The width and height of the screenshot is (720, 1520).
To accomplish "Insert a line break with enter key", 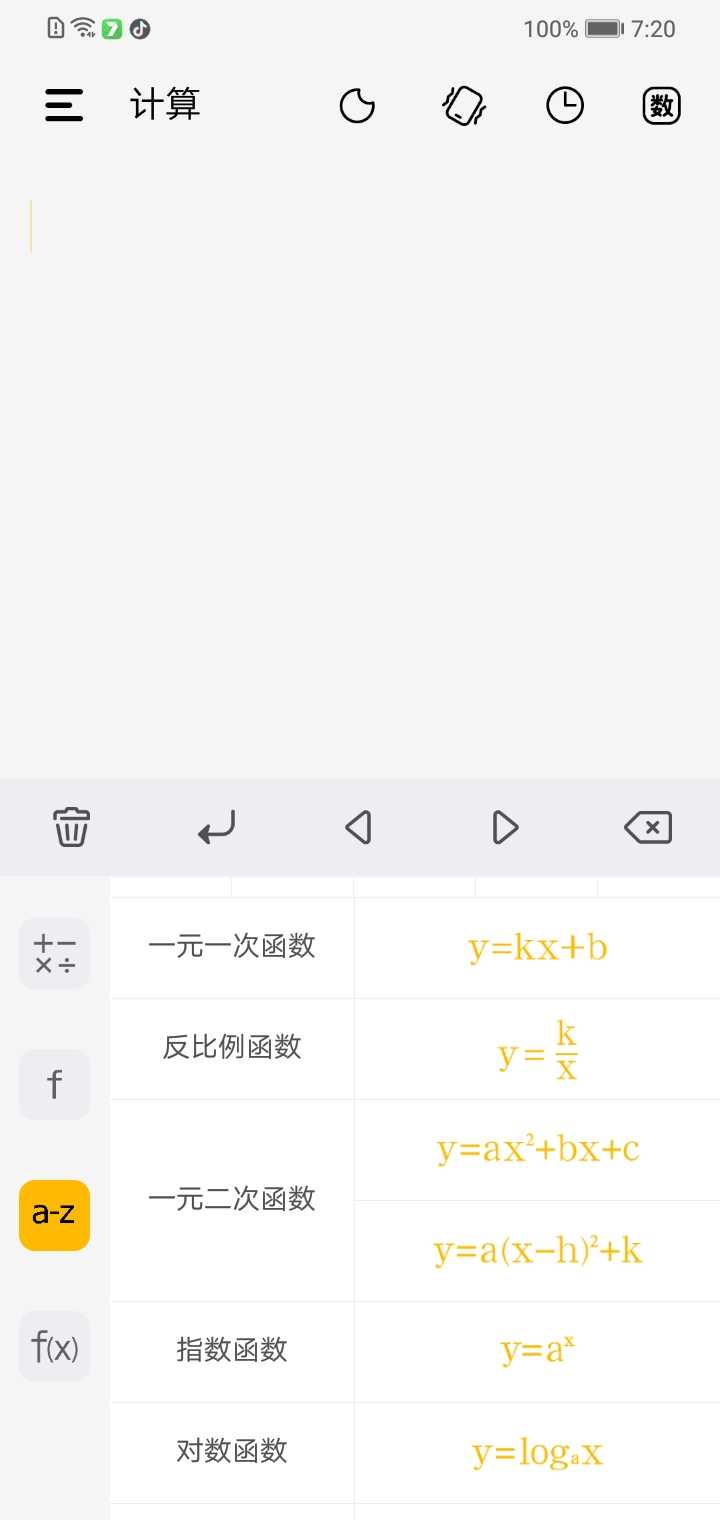I will 216,828.
